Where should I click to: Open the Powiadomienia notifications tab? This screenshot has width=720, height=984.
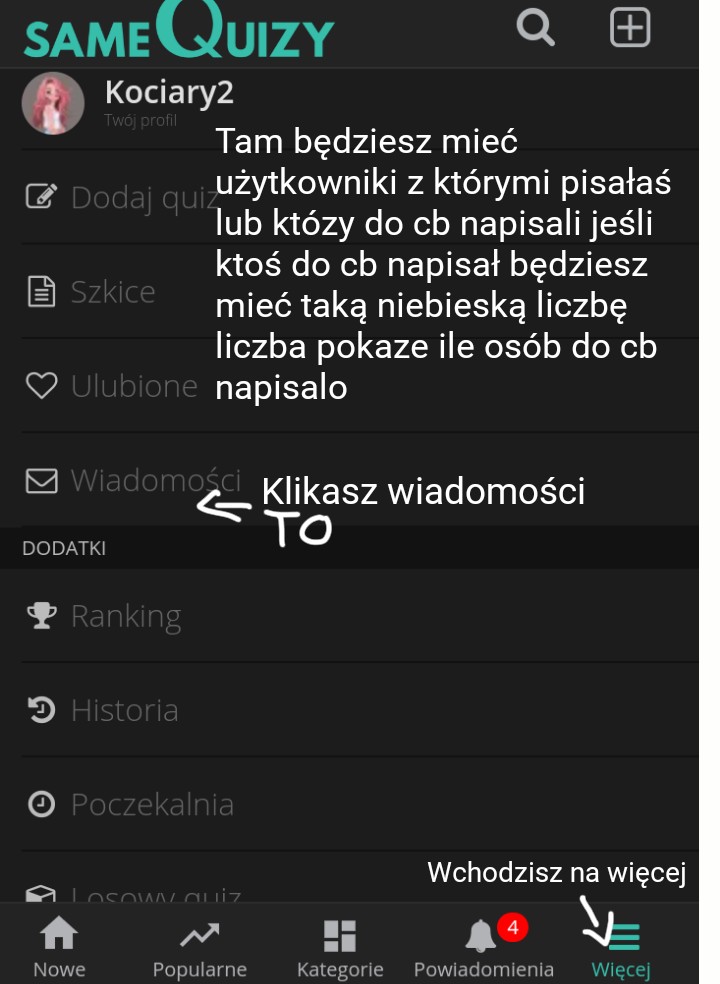coord(483,949)
